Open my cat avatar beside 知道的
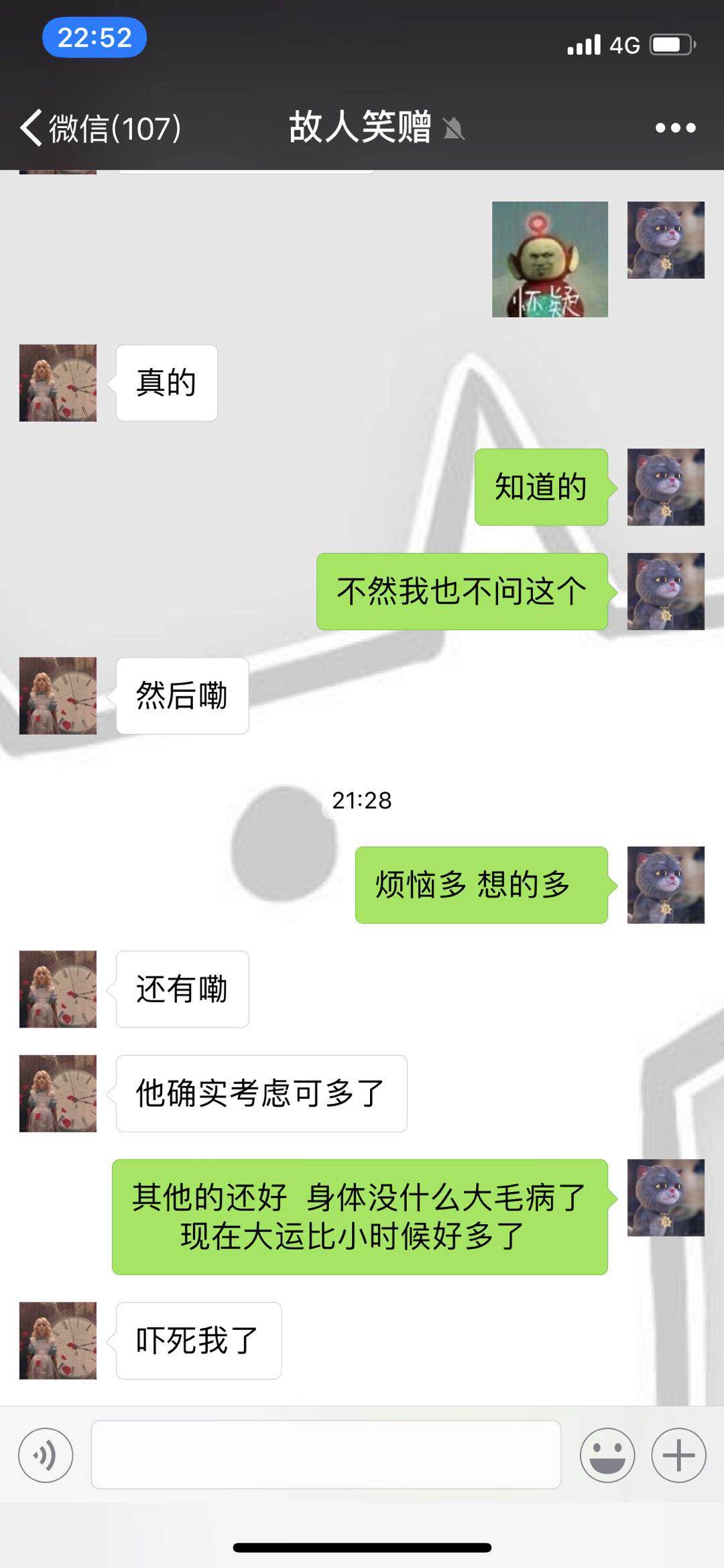 point(666,487)
